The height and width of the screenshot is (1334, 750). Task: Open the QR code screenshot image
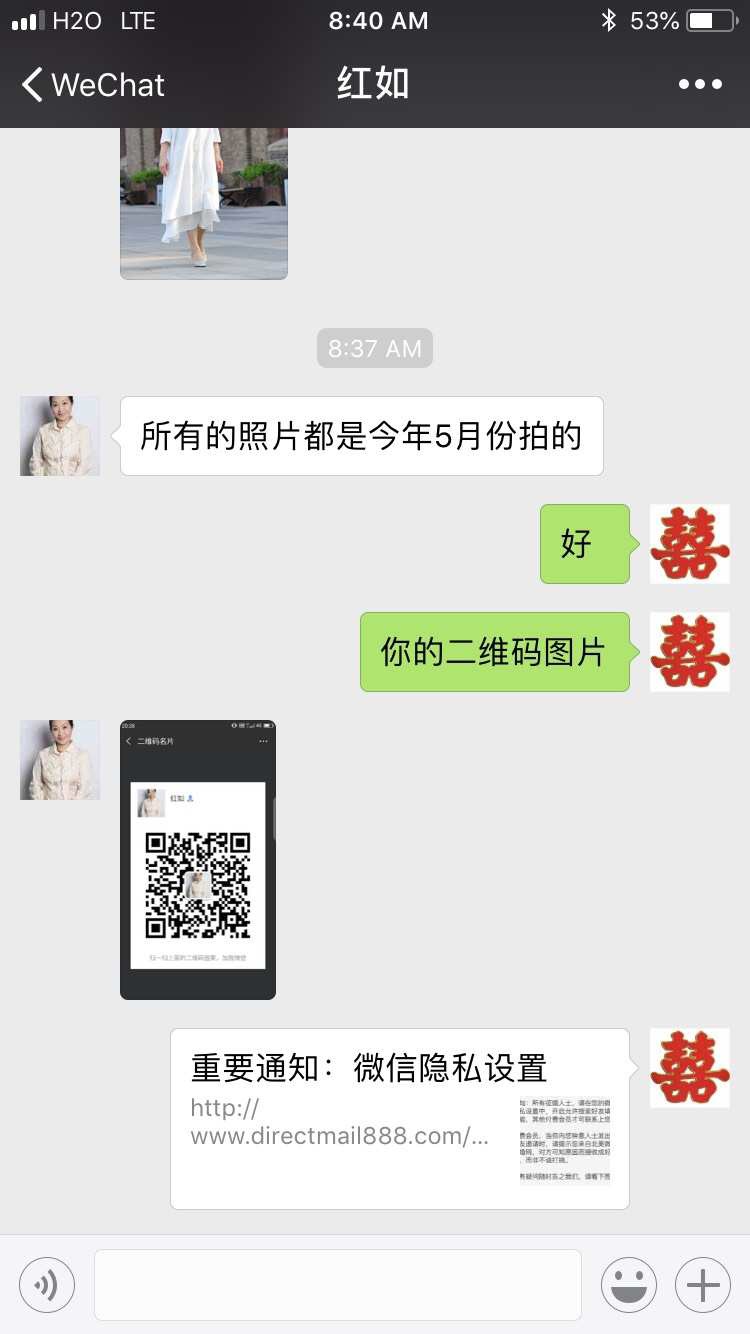(198, 859)
